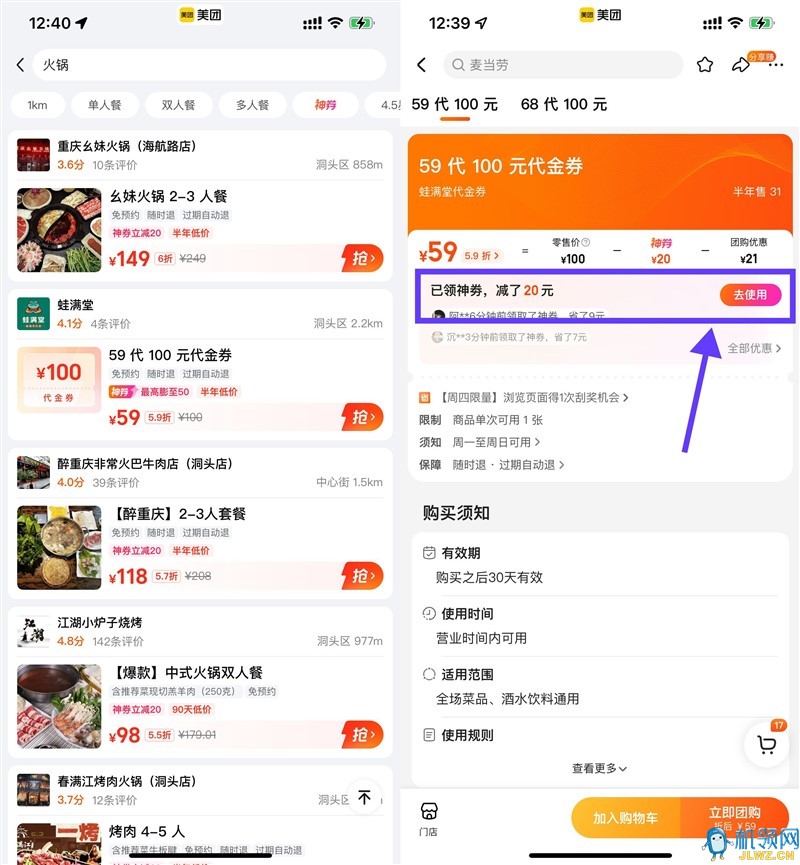Apply the 1km distance filter
800x865 pixels.
click(x=38, y=105)
